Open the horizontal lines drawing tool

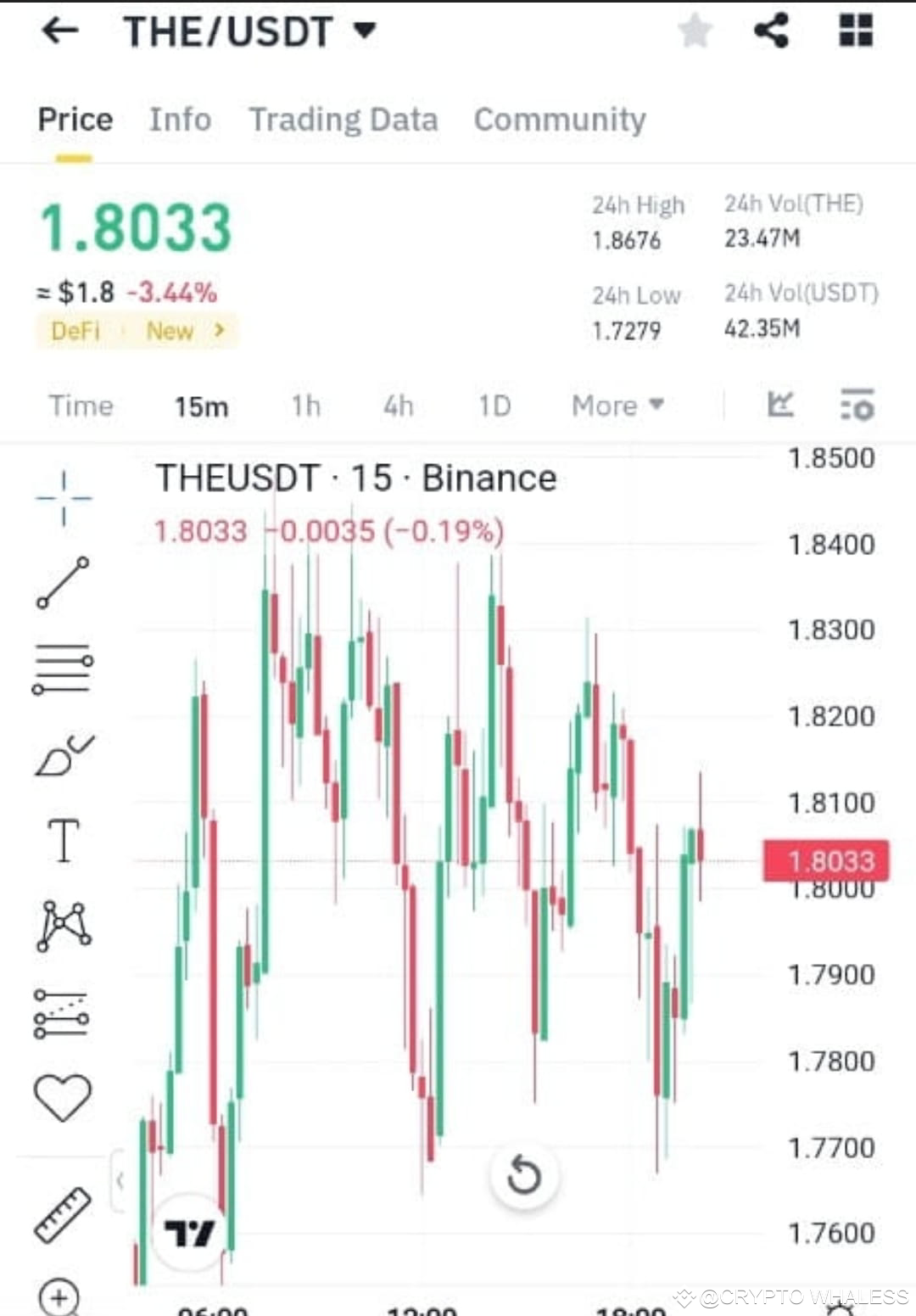pos(64,666)
